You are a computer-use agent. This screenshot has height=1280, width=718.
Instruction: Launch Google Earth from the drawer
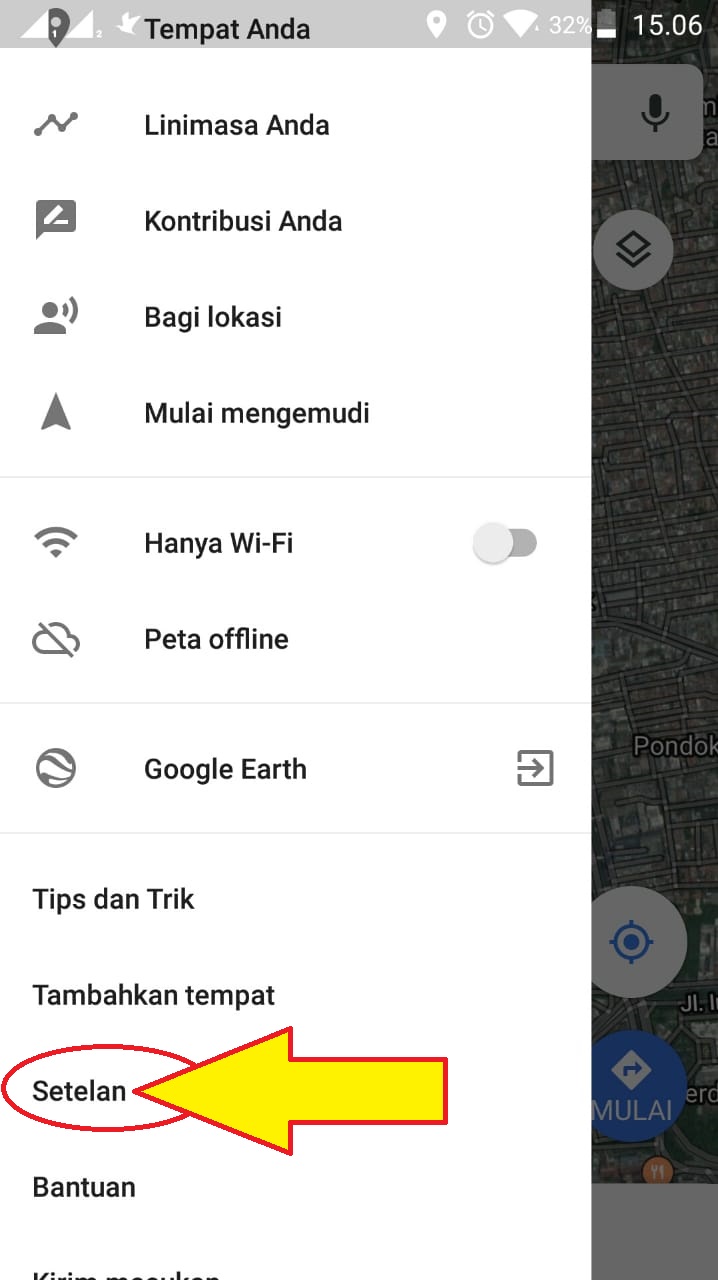click(225, 769)
